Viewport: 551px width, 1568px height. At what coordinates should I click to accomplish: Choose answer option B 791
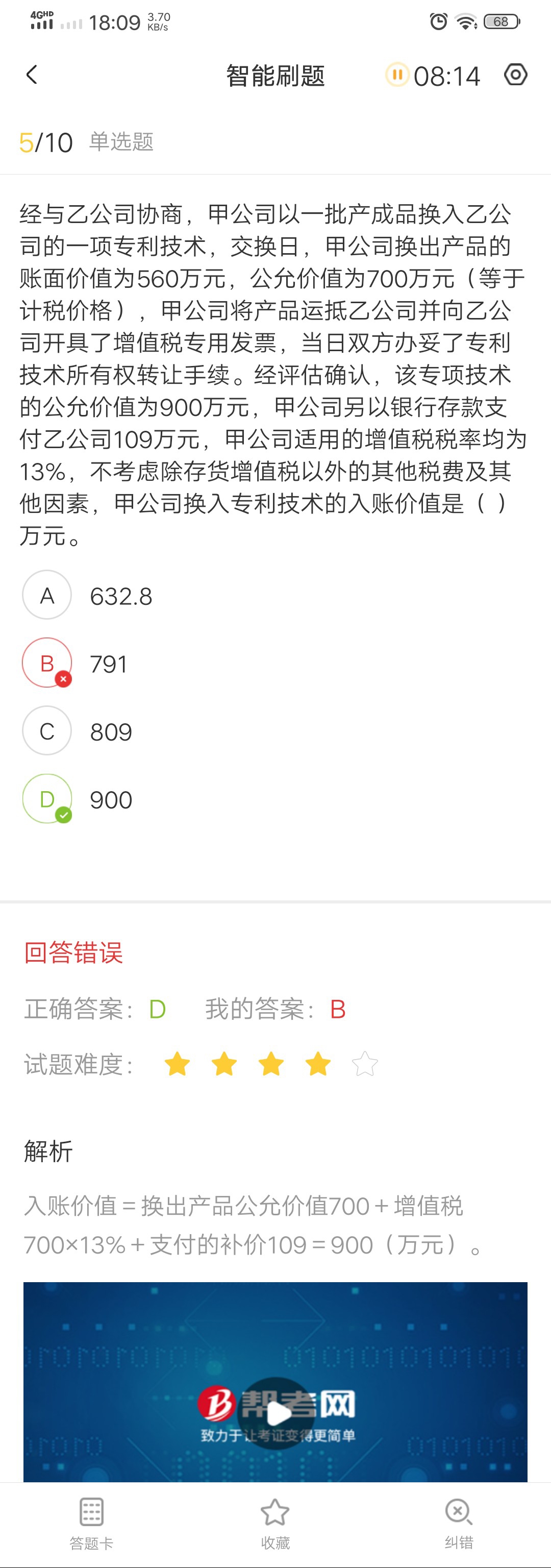[47, 663]
